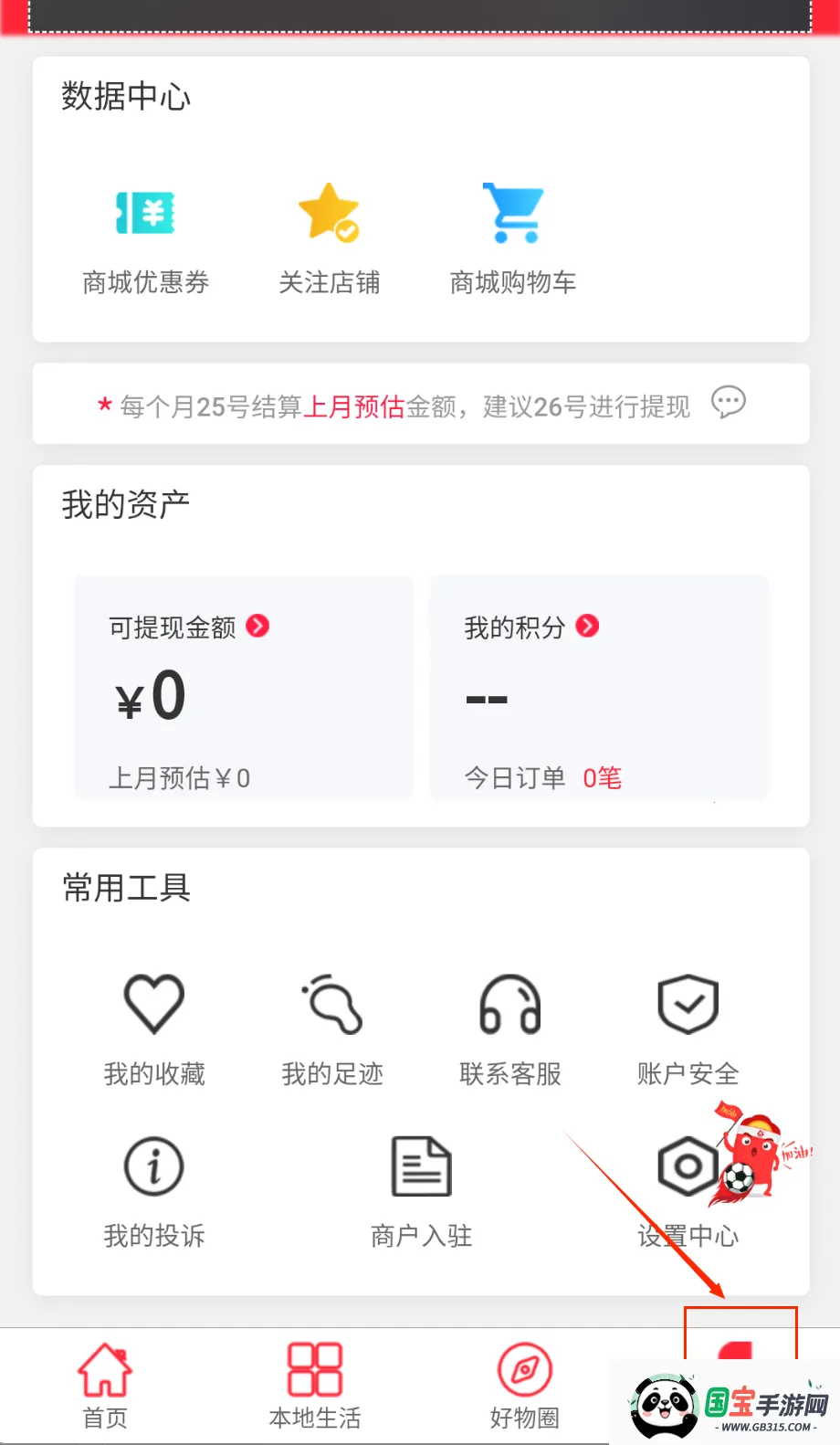Open the 商城优惠券 ticket icon
The width and height of the screenshot is (840, 1445).
click(144, 213)
